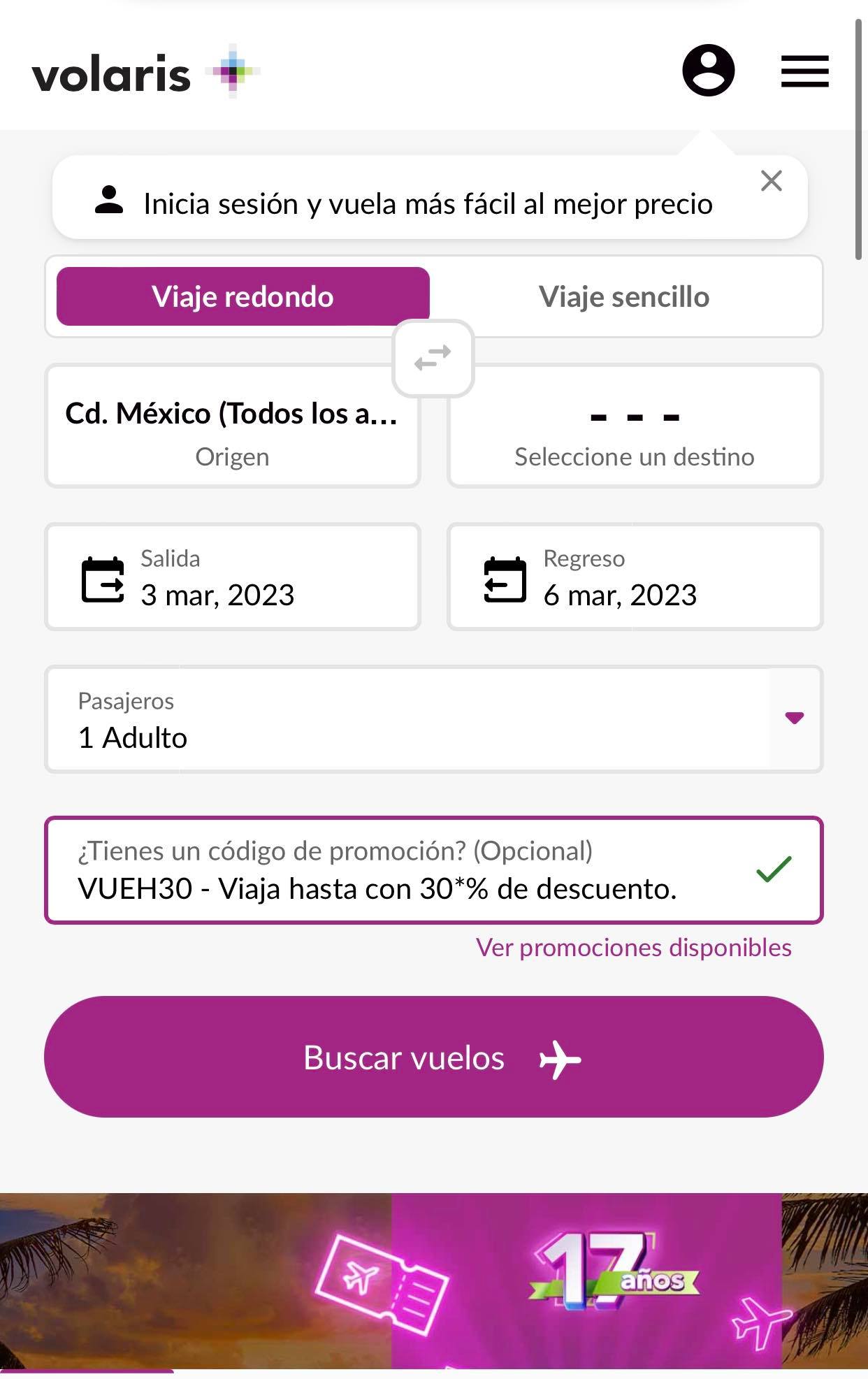
Task: Tap Buscar vuelos button
Action: (x=433, y=1057)
